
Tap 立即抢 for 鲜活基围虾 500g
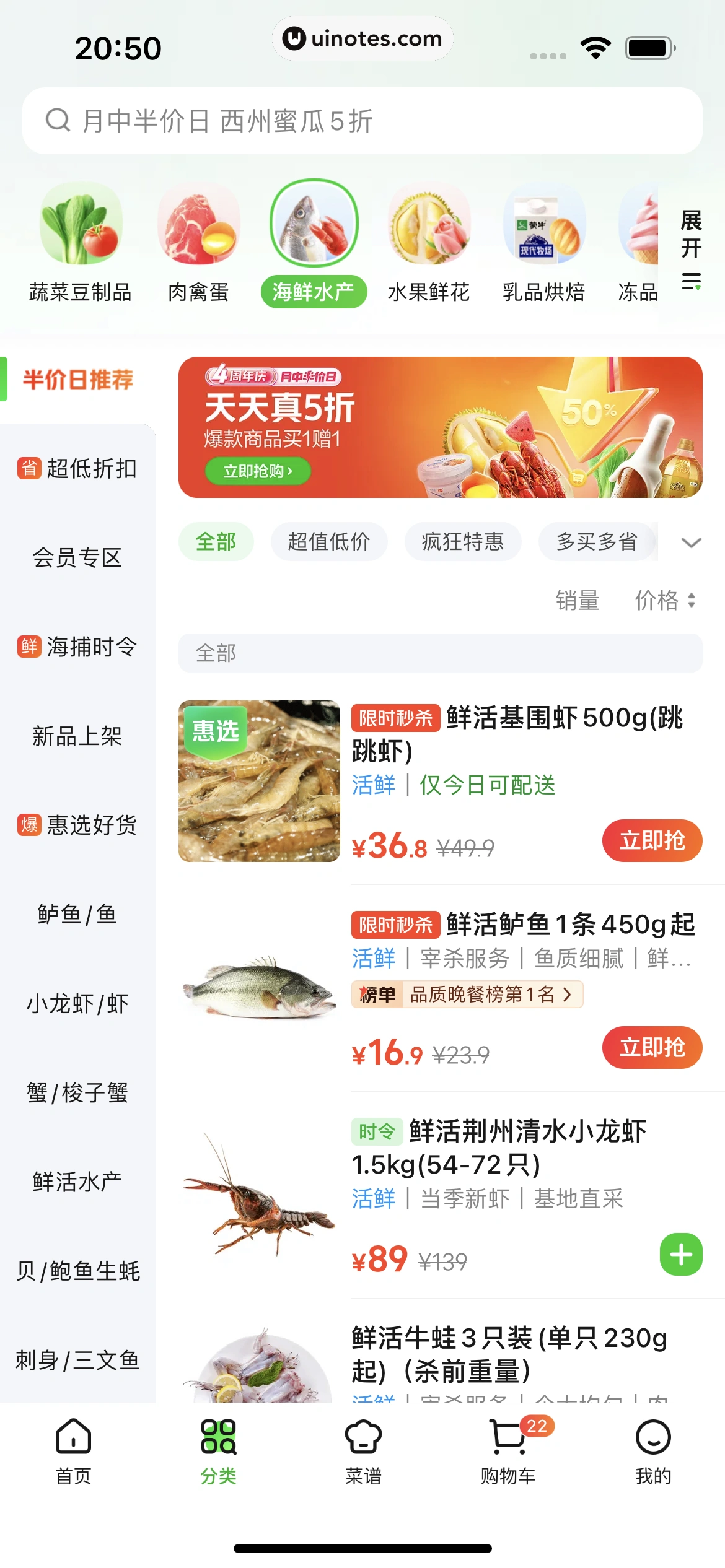tap(652, 840)
